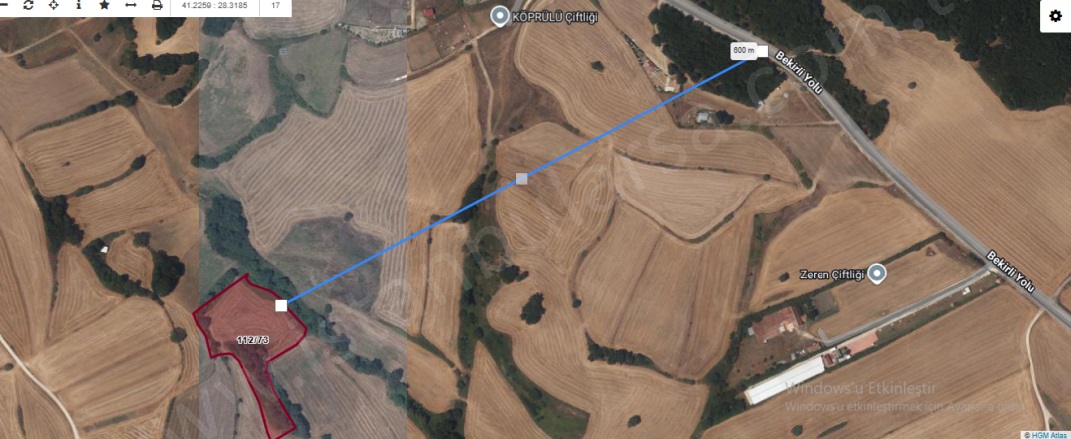Zoom out with the minus button

pyautogui.click(x=5, y=5)
